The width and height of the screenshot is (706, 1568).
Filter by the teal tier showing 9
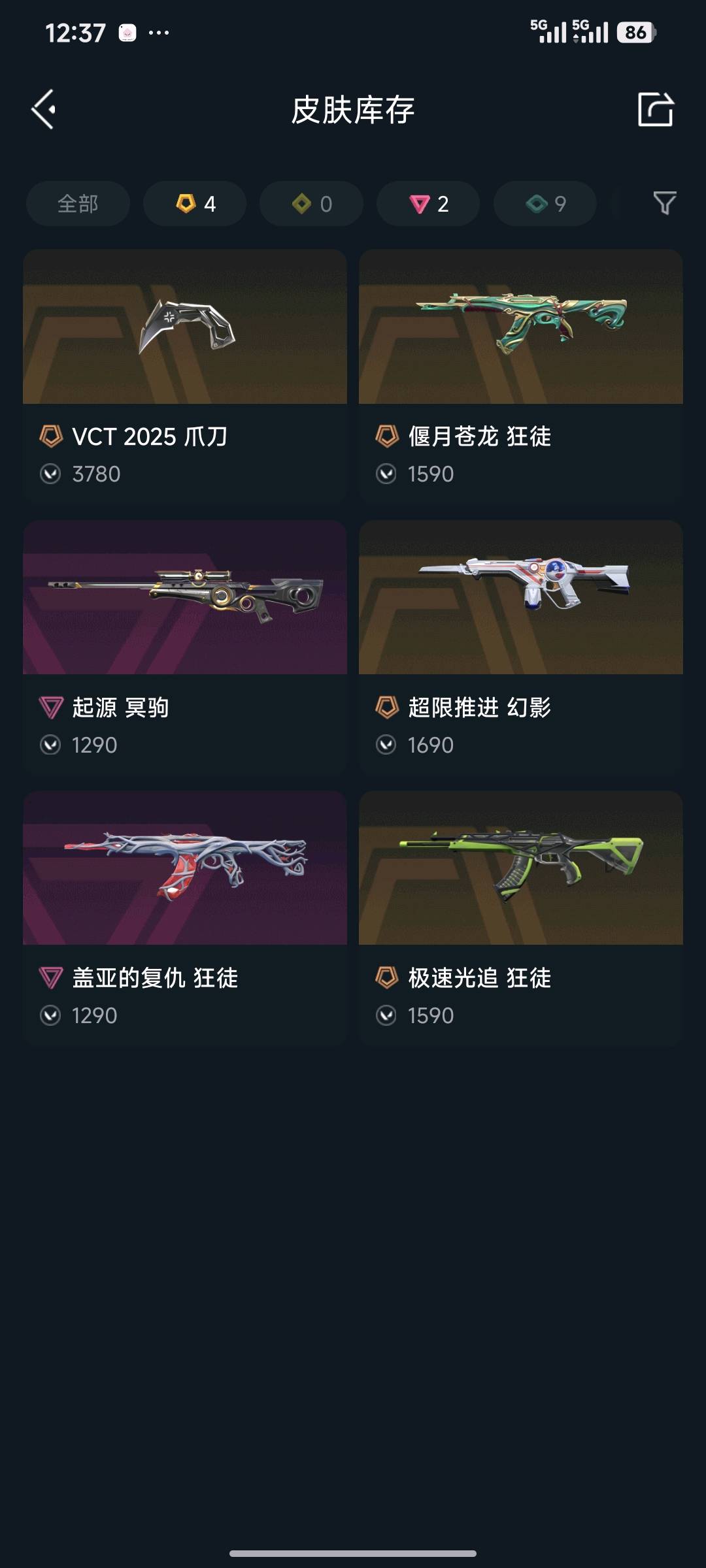(545, 204)
